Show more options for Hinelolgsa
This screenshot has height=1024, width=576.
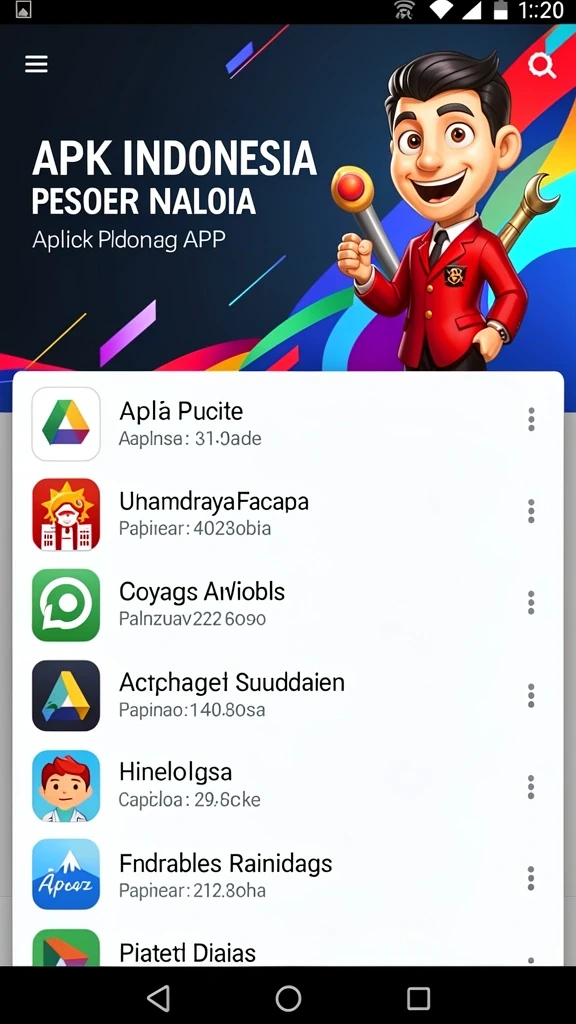[x=531, y=787]
